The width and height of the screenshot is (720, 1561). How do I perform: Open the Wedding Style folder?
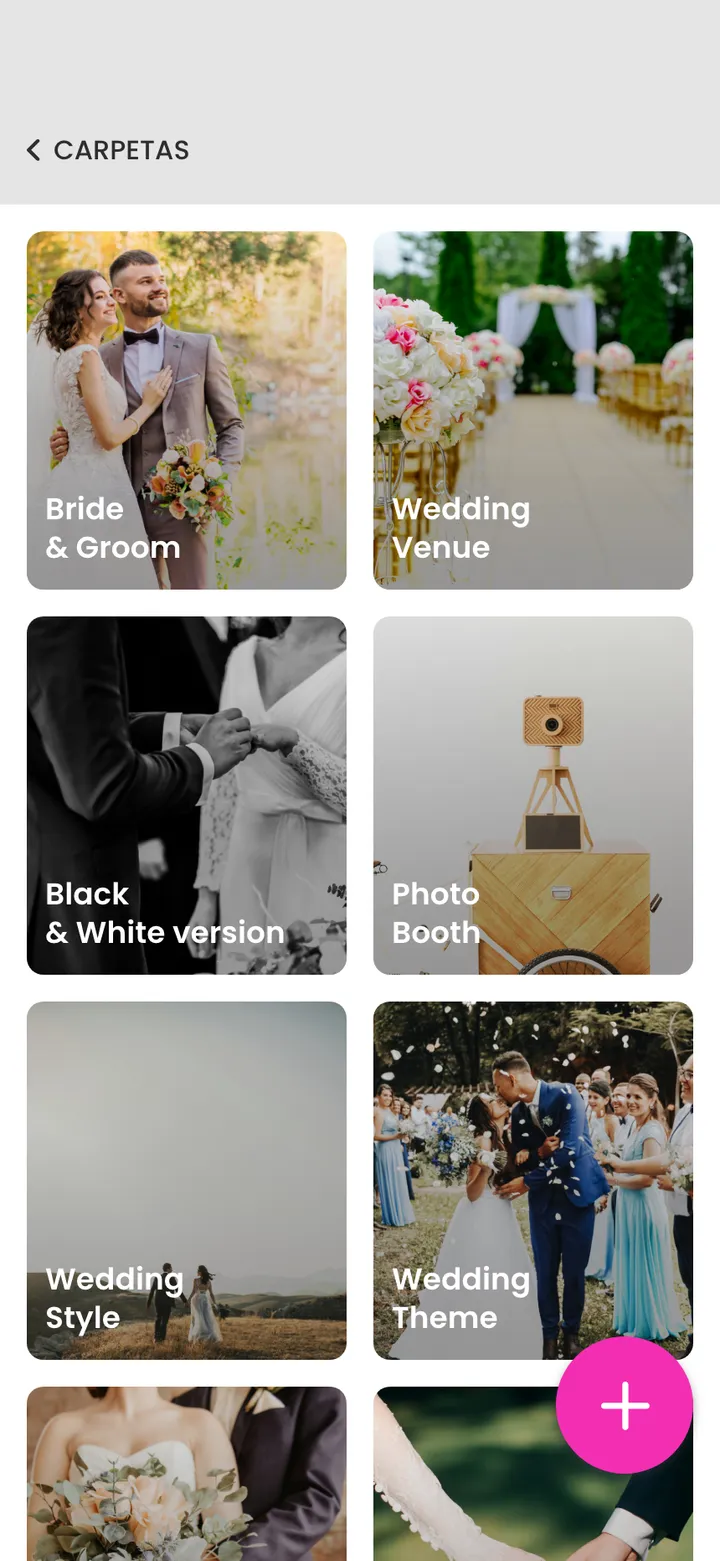(x=187, y=1180)
